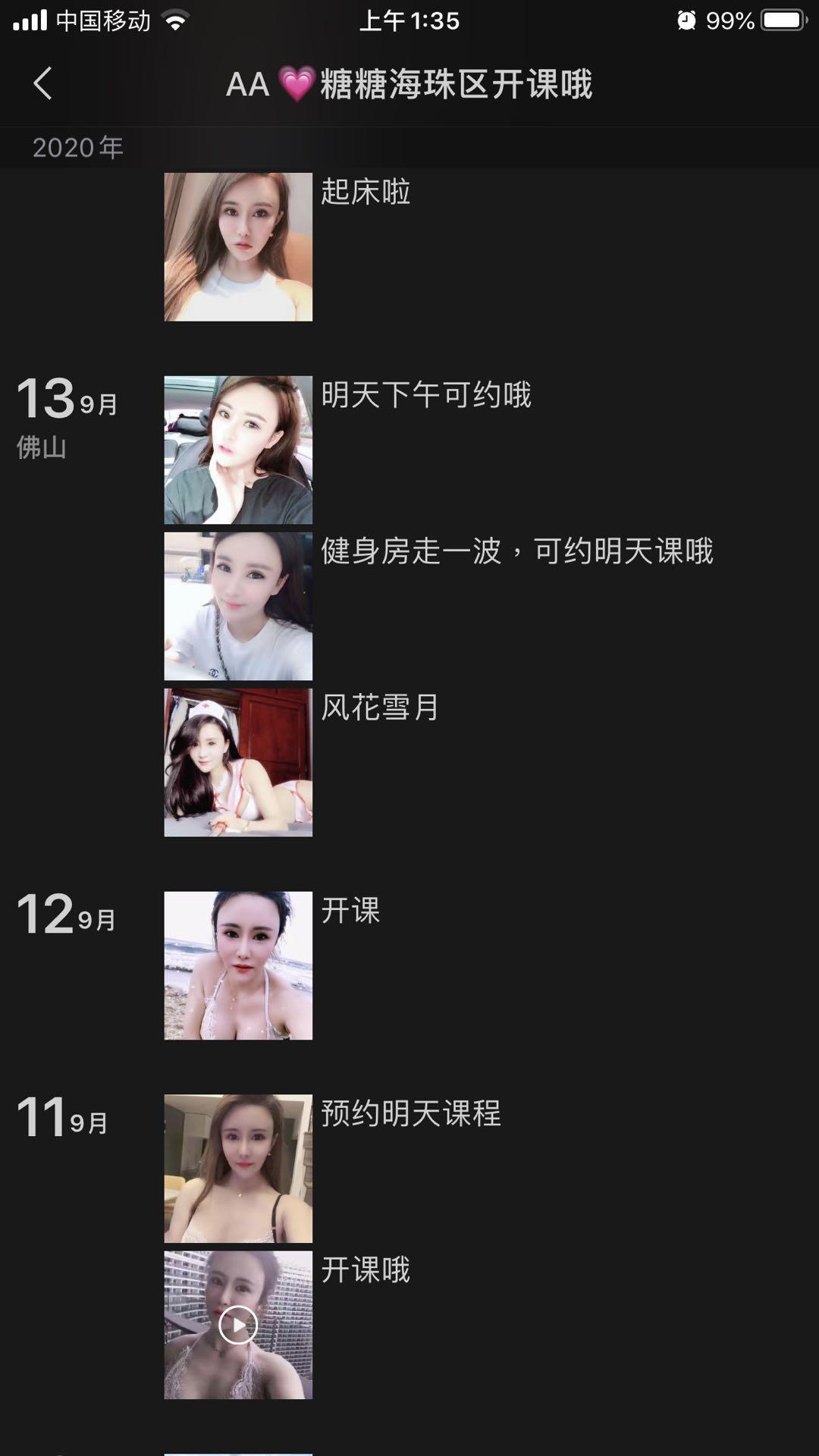This screenshot has width=819, height=1456.
Task: View the 健身房走一波 gym photo
Action: [x=237, y=605]
